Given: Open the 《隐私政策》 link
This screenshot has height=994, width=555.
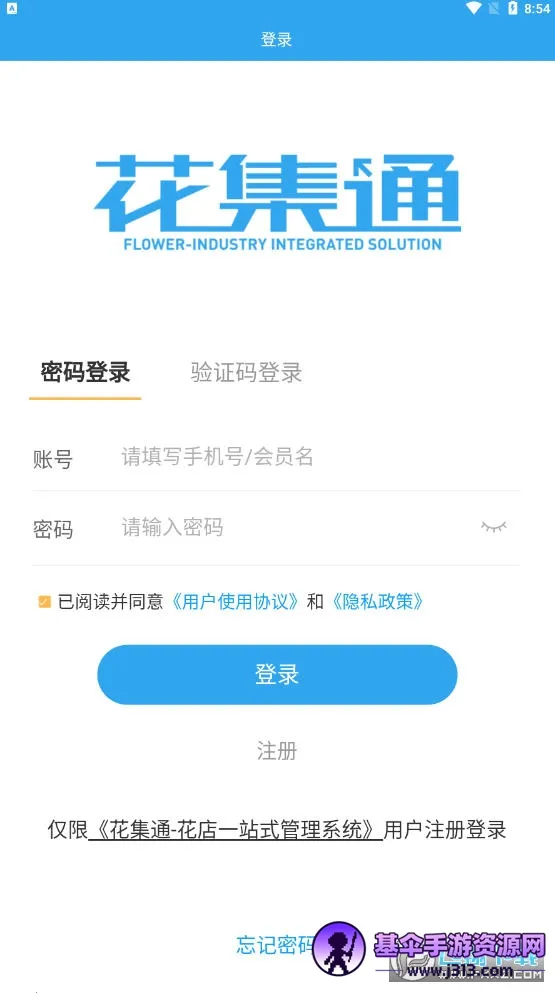Looking at the screenshot, I should 377,602.
